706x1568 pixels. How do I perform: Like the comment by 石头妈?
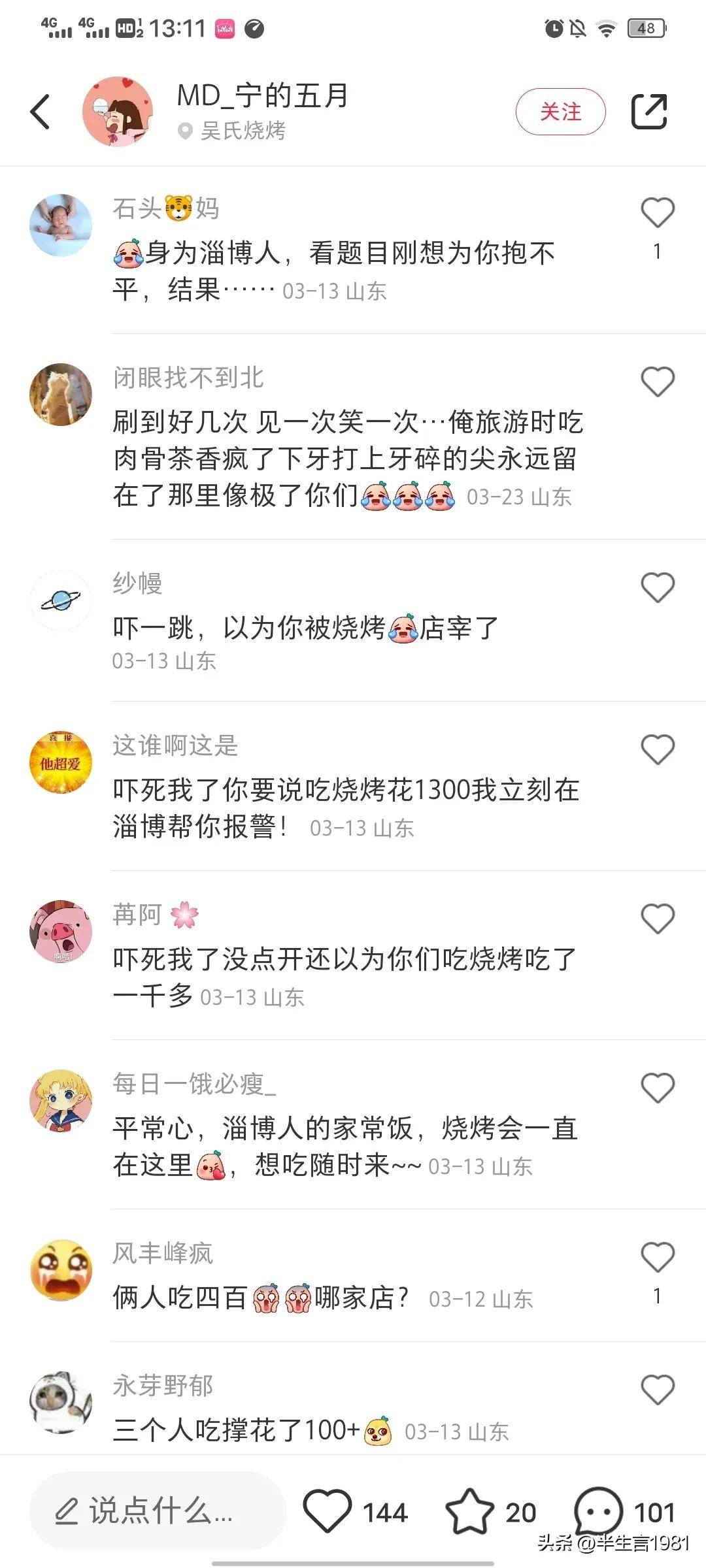click(x=657, y=213)
